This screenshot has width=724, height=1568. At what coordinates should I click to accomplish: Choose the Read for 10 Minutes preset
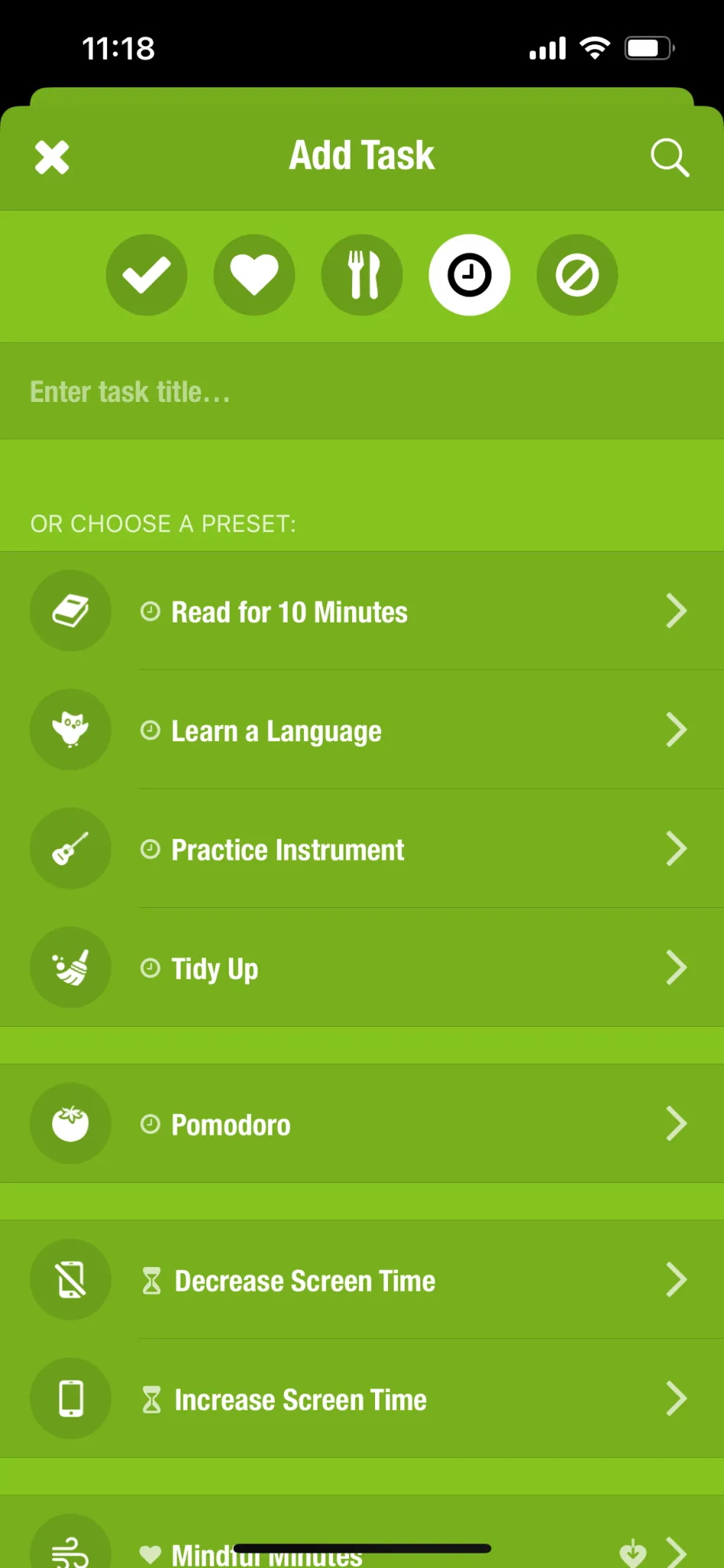(362, 611)
